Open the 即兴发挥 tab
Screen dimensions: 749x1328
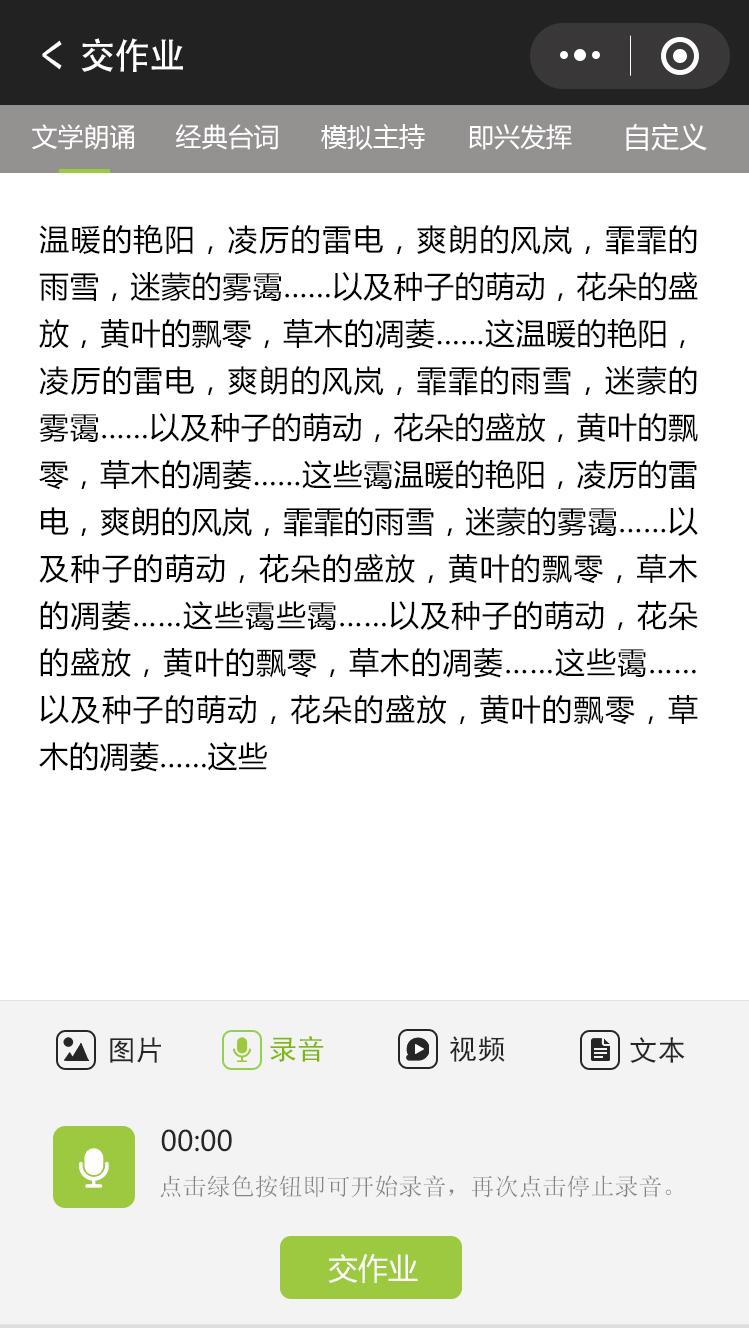point(520,138)
